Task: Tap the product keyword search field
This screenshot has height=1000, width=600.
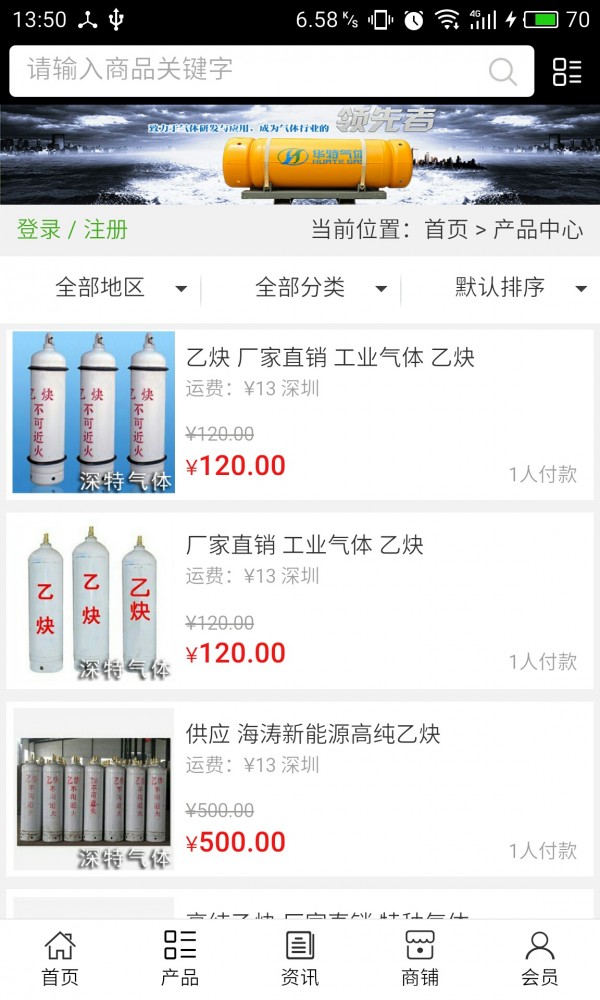Action: (x=250, y=70)
